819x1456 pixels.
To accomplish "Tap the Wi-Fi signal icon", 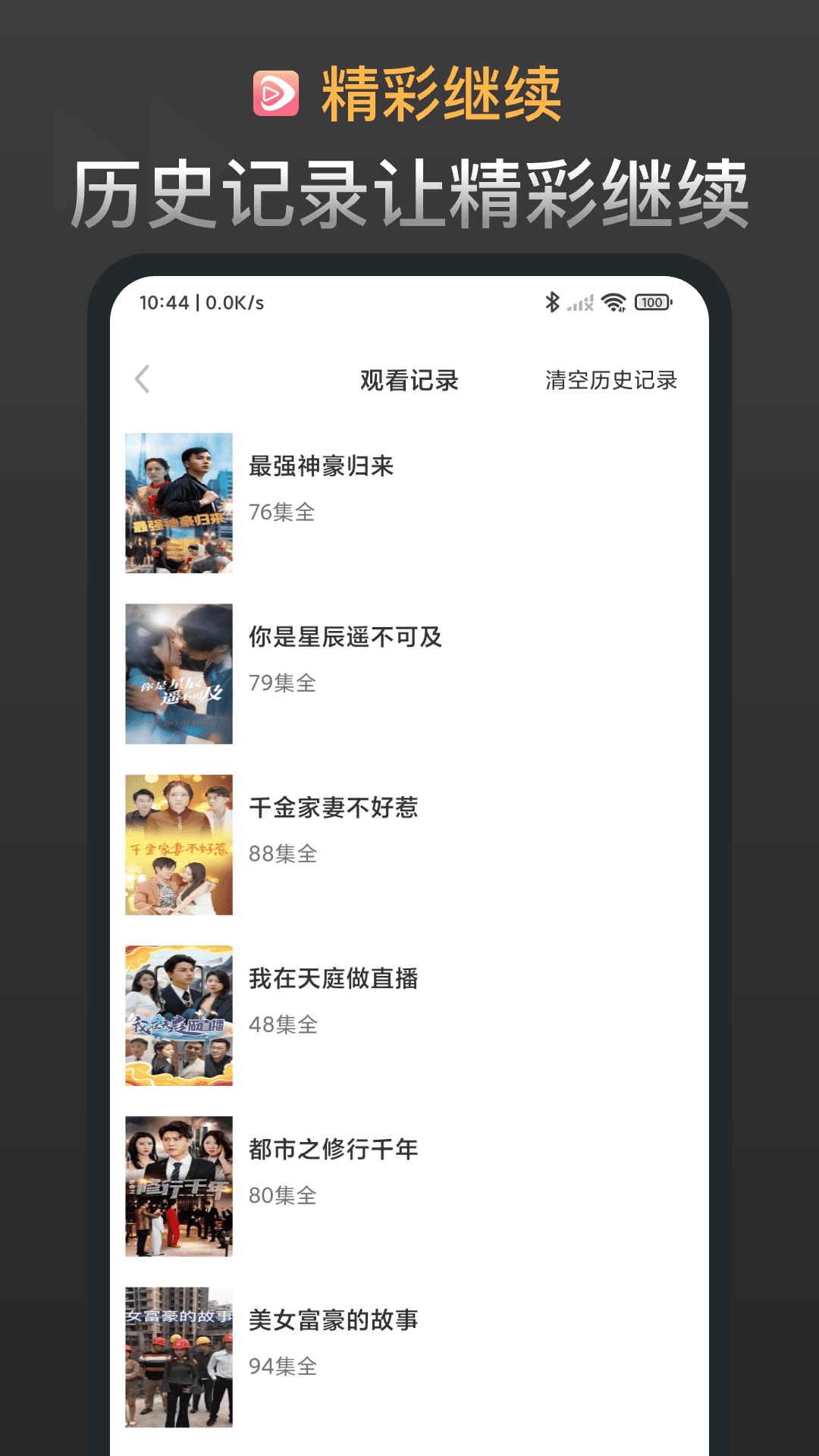I will (611, 302).
